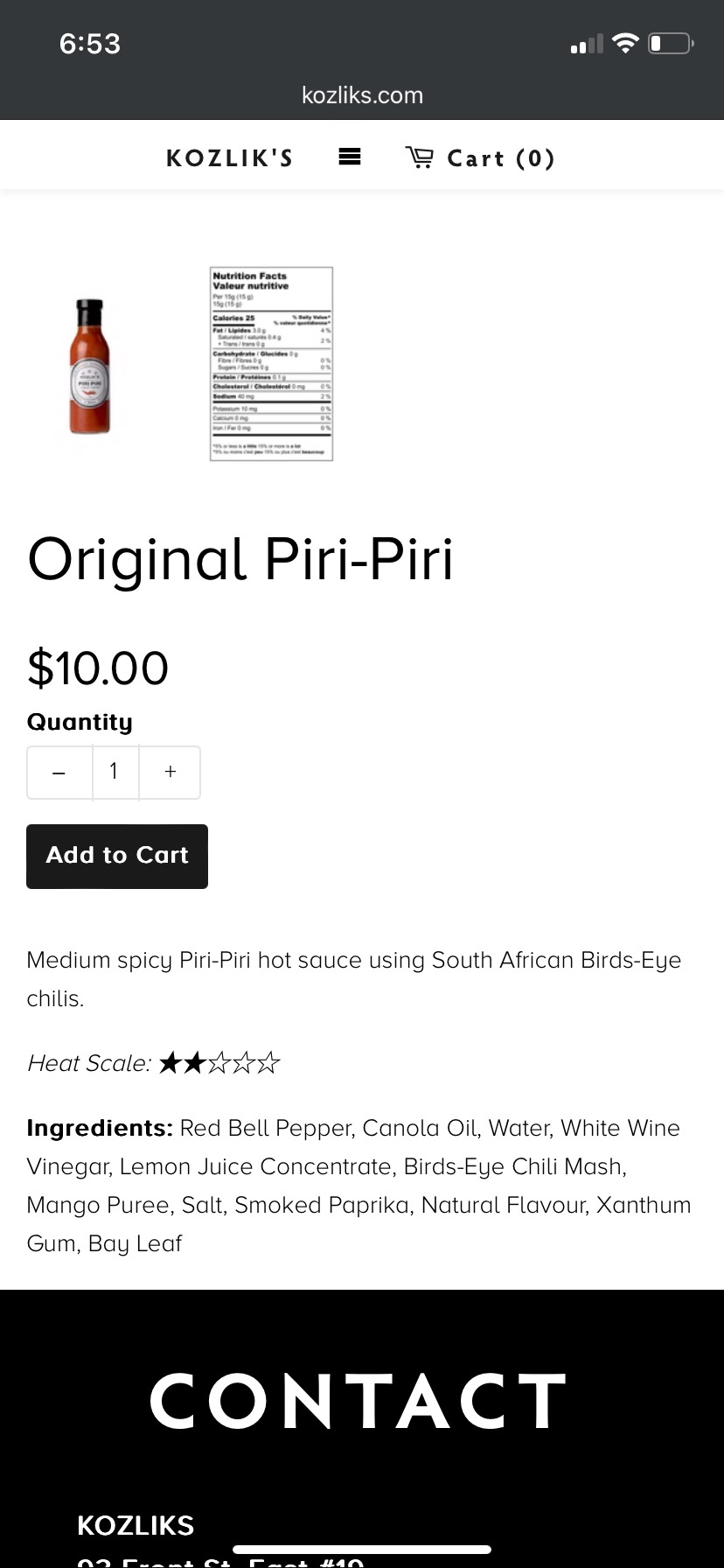Open the hamburger menu

[x=350, y=157]
